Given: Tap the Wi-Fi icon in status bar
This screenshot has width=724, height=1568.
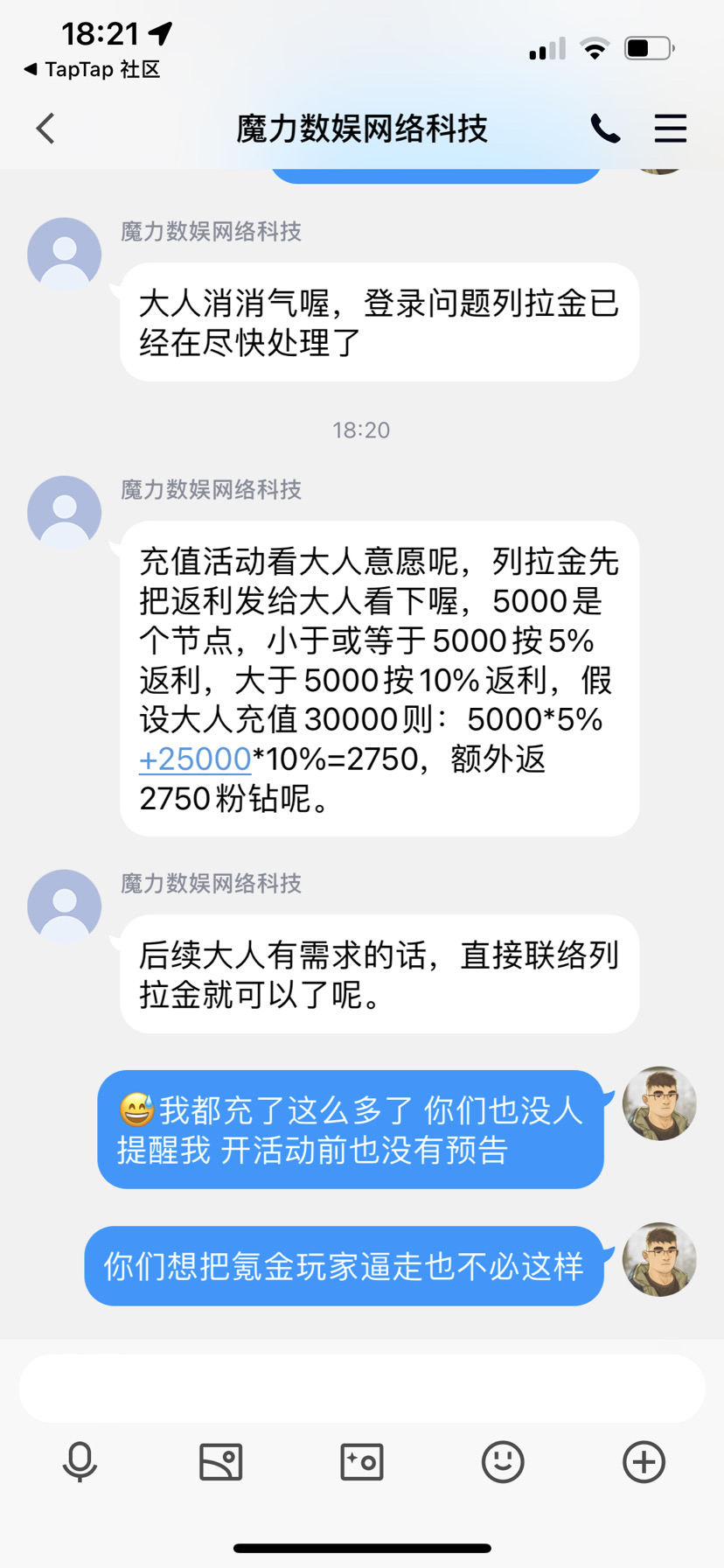Looking at the screenshot, I should (595, 48).
